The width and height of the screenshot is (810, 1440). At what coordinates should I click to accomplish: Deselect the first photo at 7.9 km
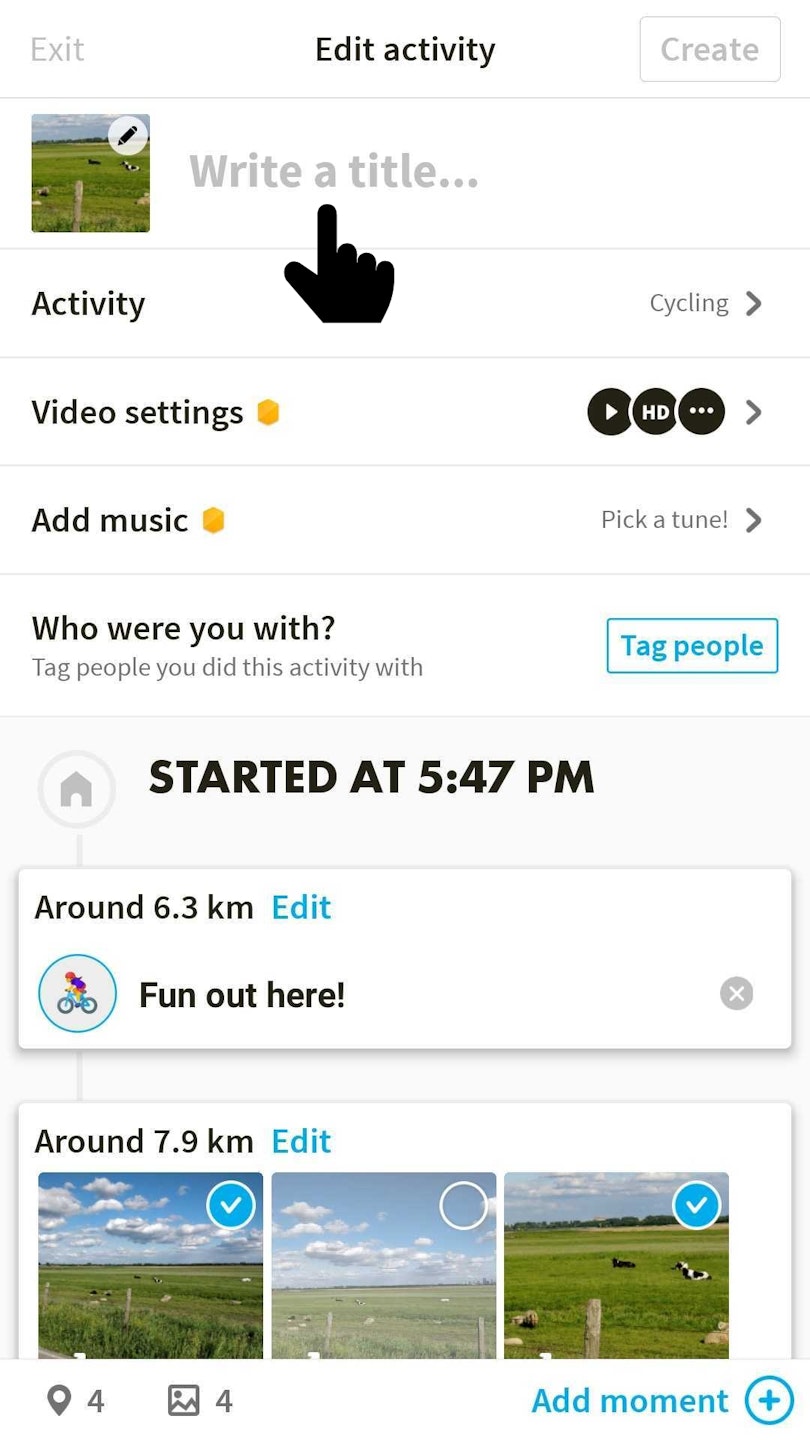231,1207
